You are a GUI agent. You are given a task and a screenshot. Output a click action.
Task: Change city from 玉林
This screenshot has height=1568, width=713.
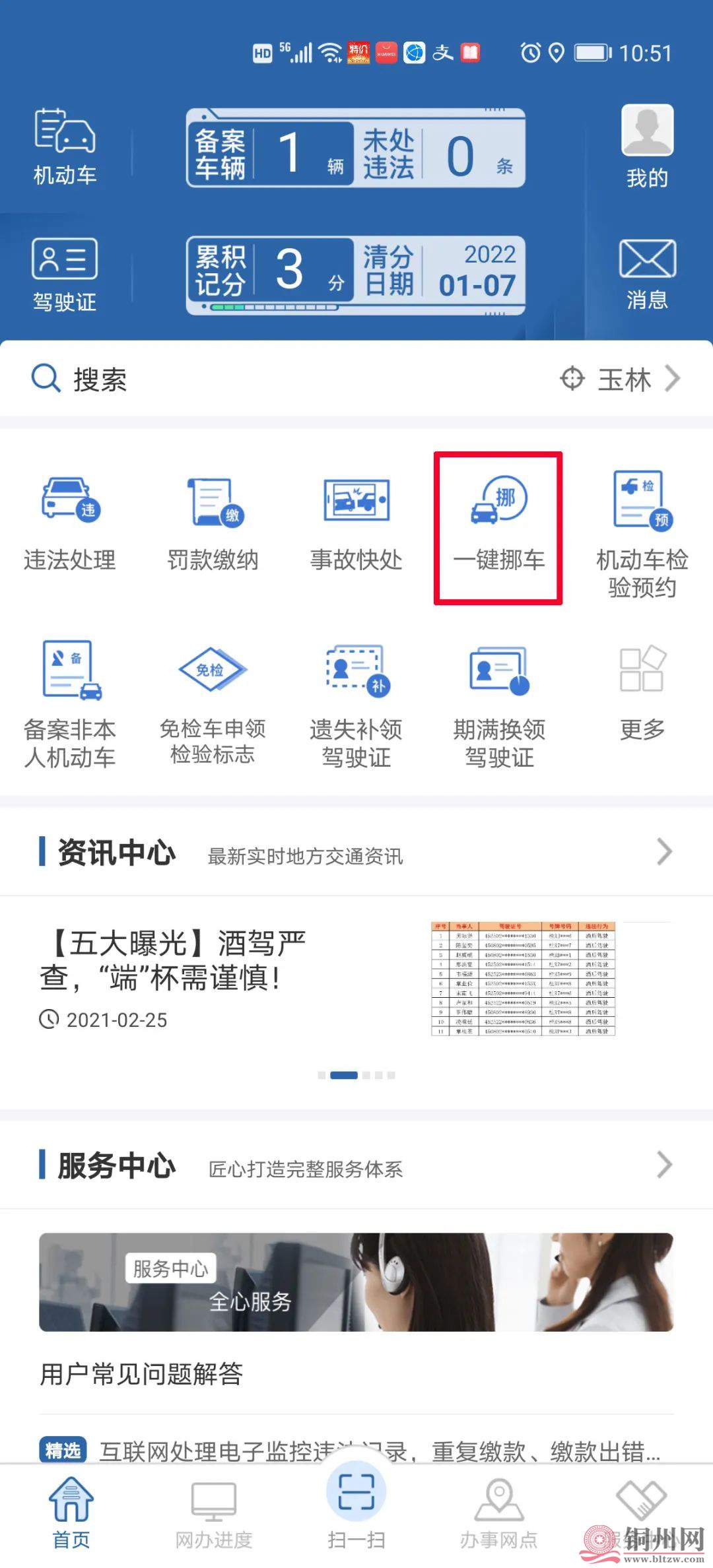pos(621,379)
